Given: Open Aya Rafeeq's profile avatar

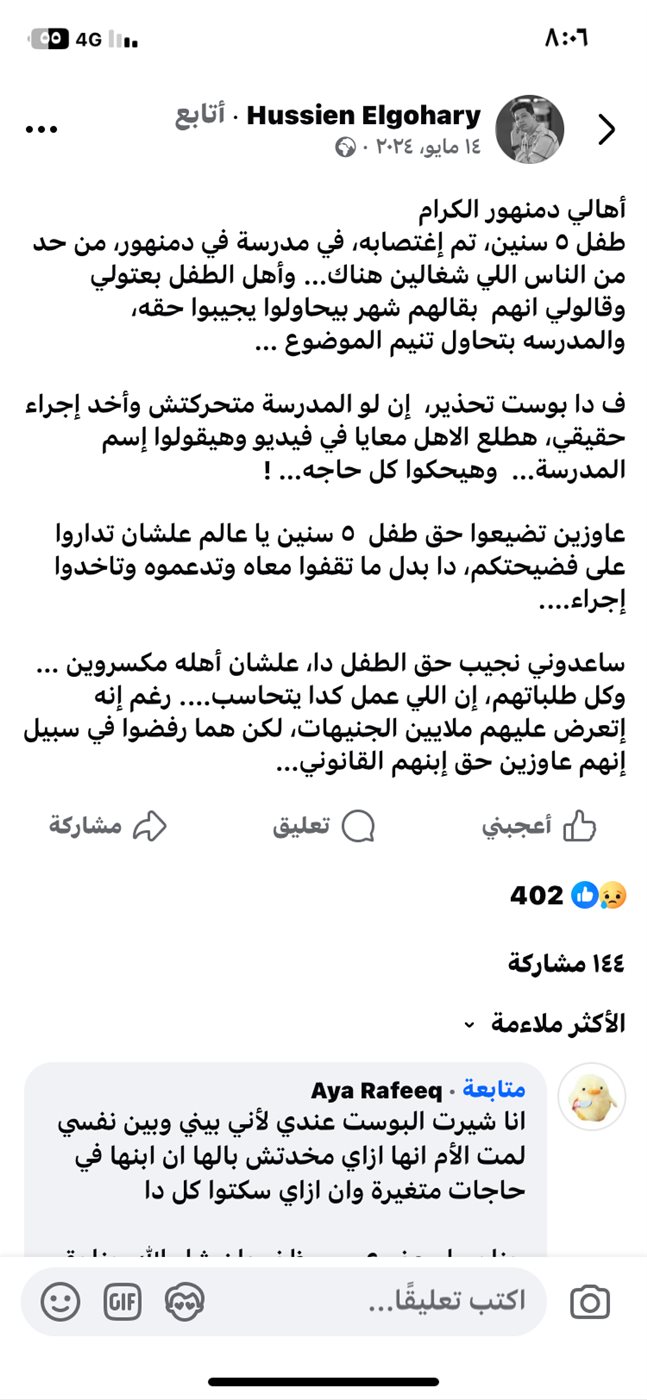Looking at the screenshot, I should pos(591,1097).
